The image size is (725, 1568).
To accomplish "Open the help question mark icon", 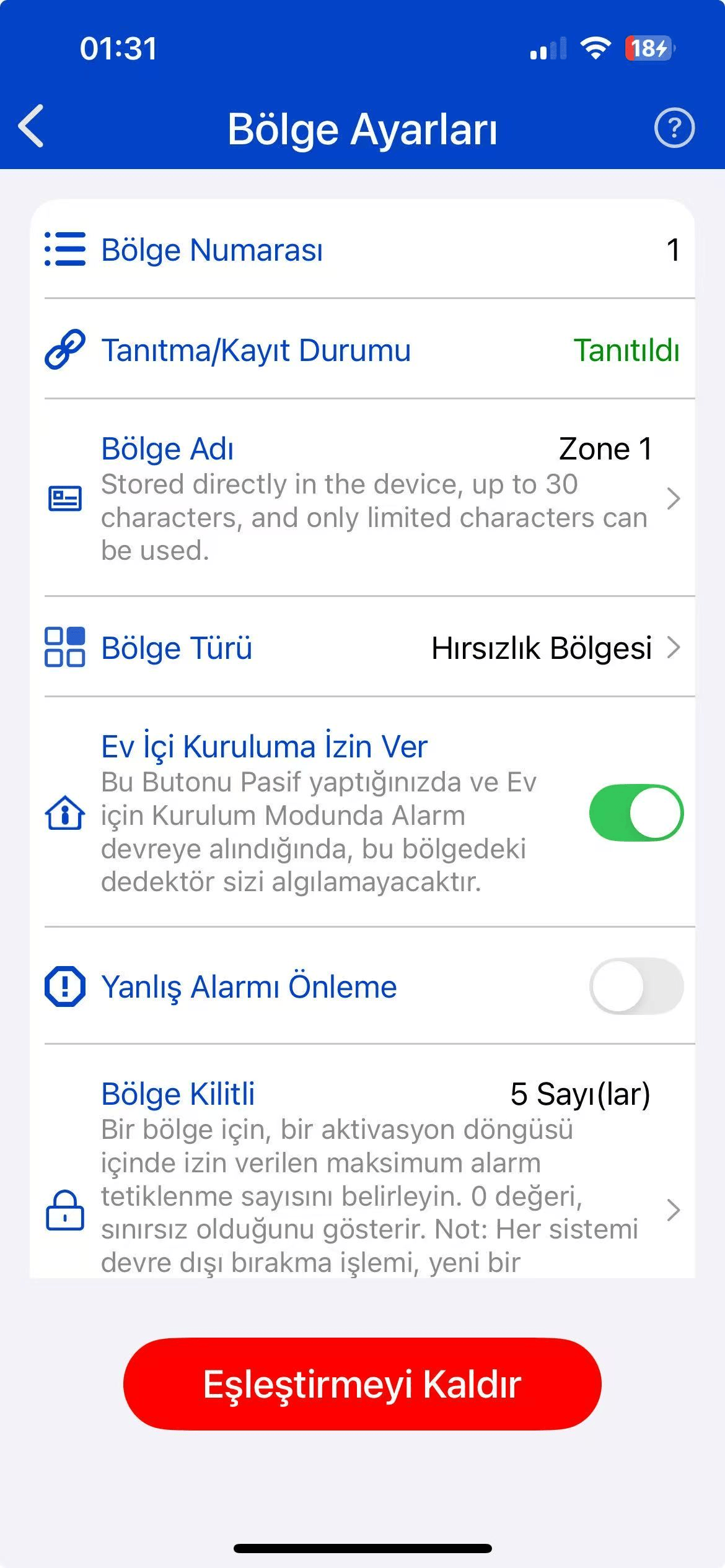I will (674, 128).
